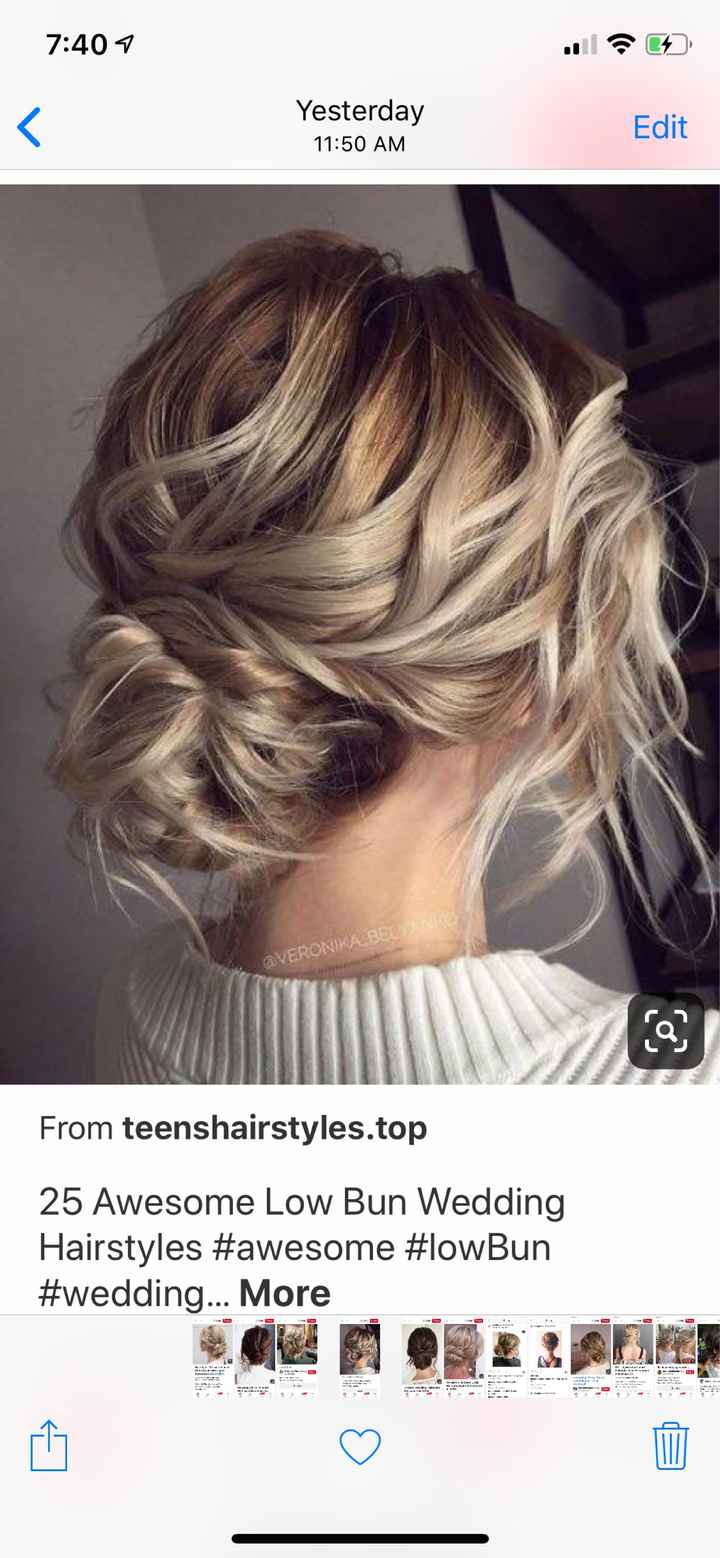This screenshot has height=1558, width=720.
Task: Tap the Yesterday 11:50 AM title
Action: (x=359, y=126)
